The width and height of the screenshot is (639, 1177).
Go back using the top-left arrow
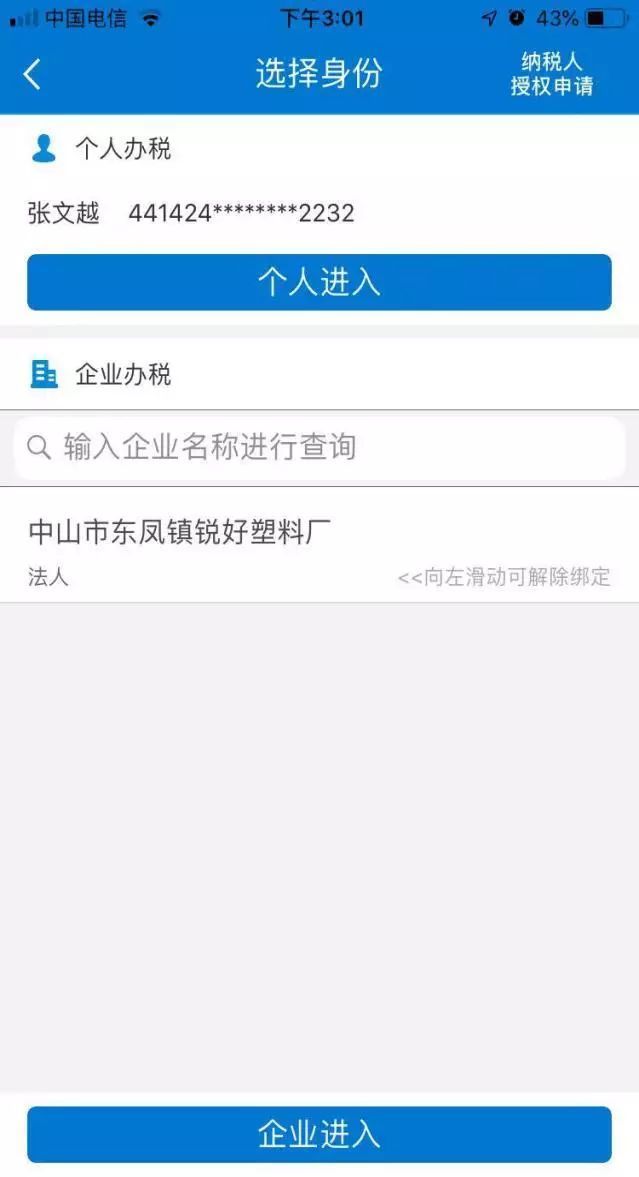click(x=32, y=74)
